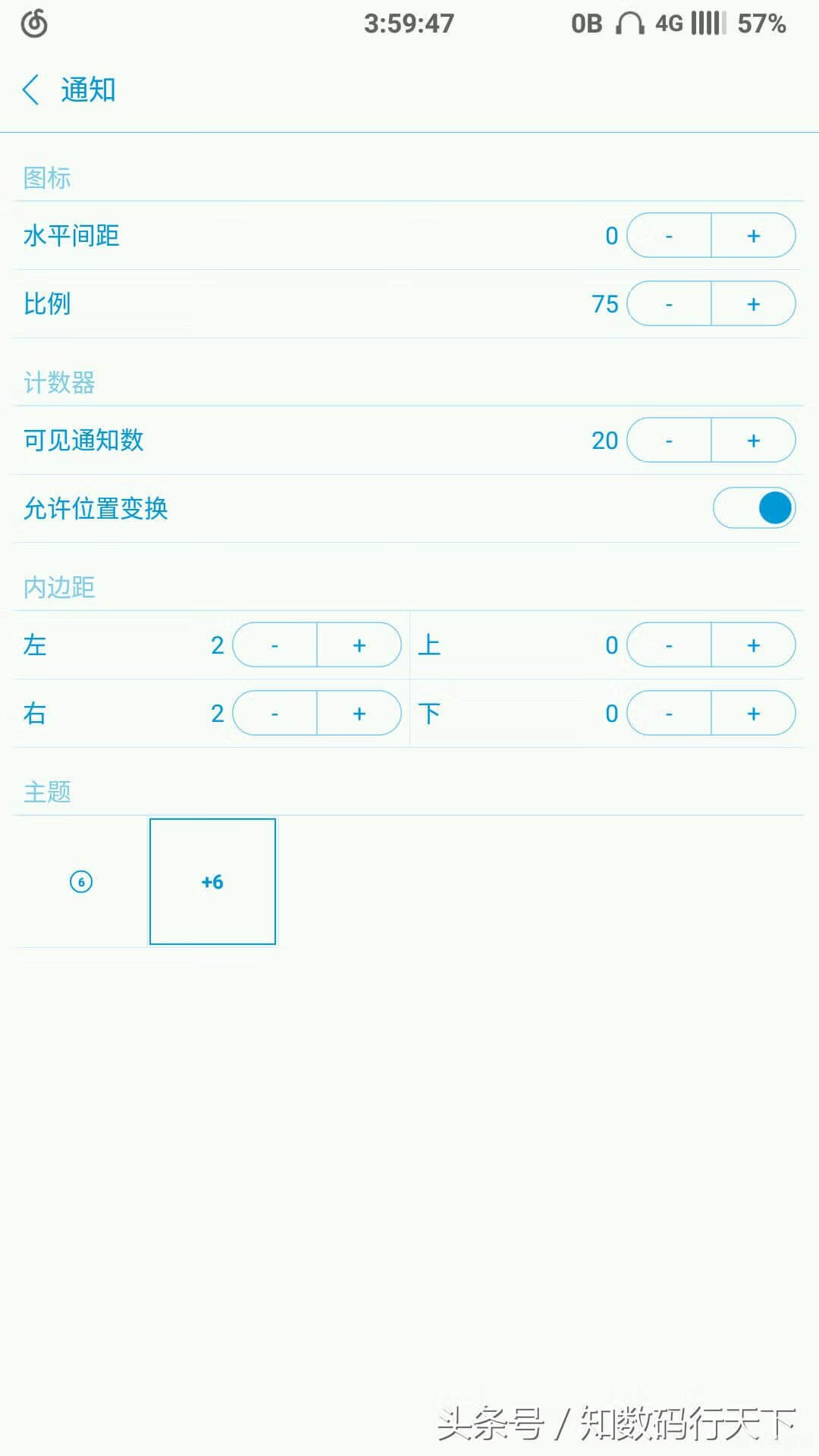Tap the back arrow beside 通知

point(32,89)
